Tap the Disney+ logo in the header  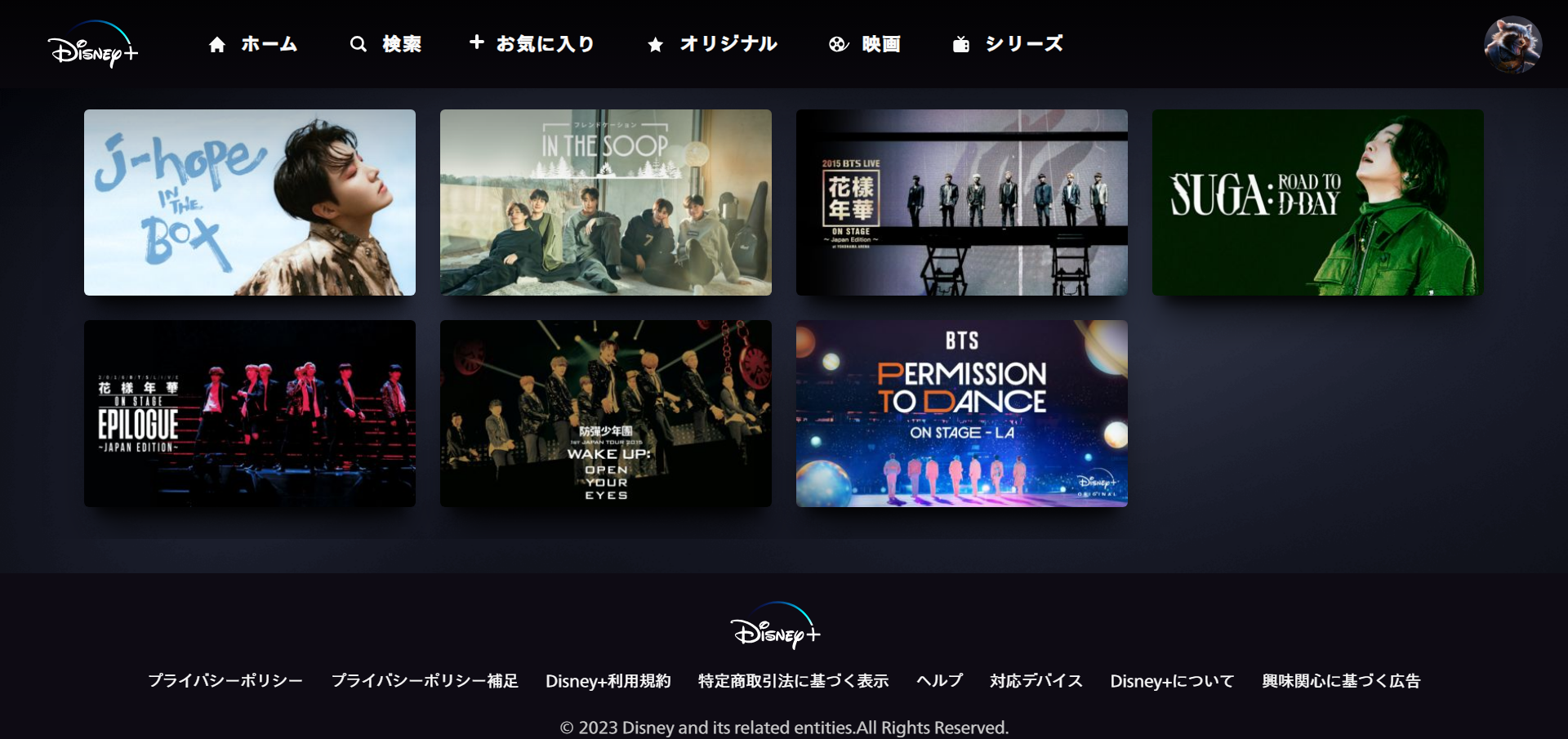[93, 47]
